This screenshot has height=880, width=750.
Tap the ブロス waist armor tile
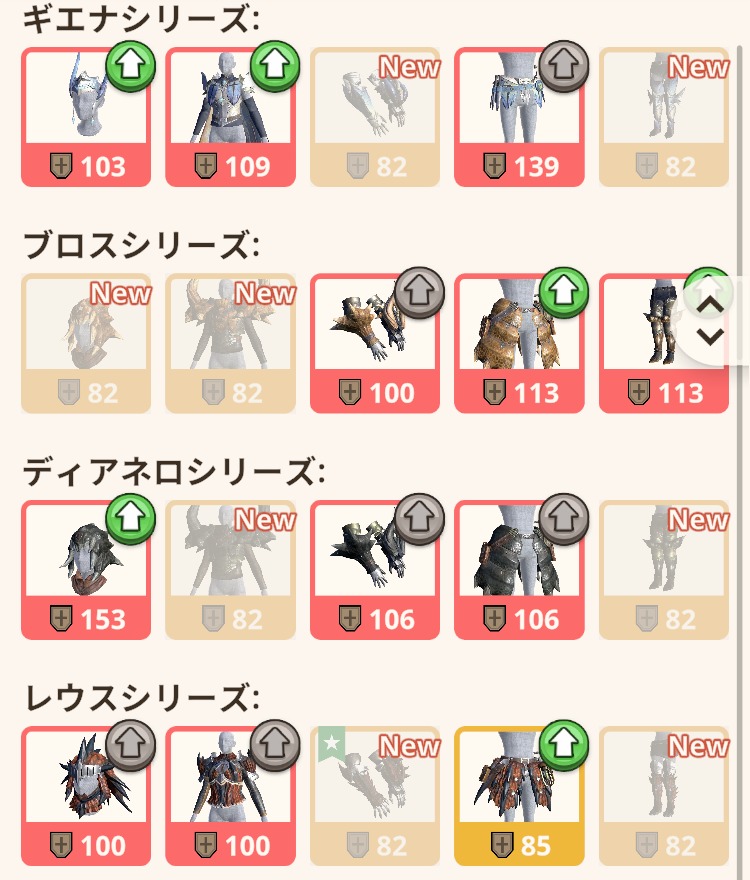pos(519,343)
